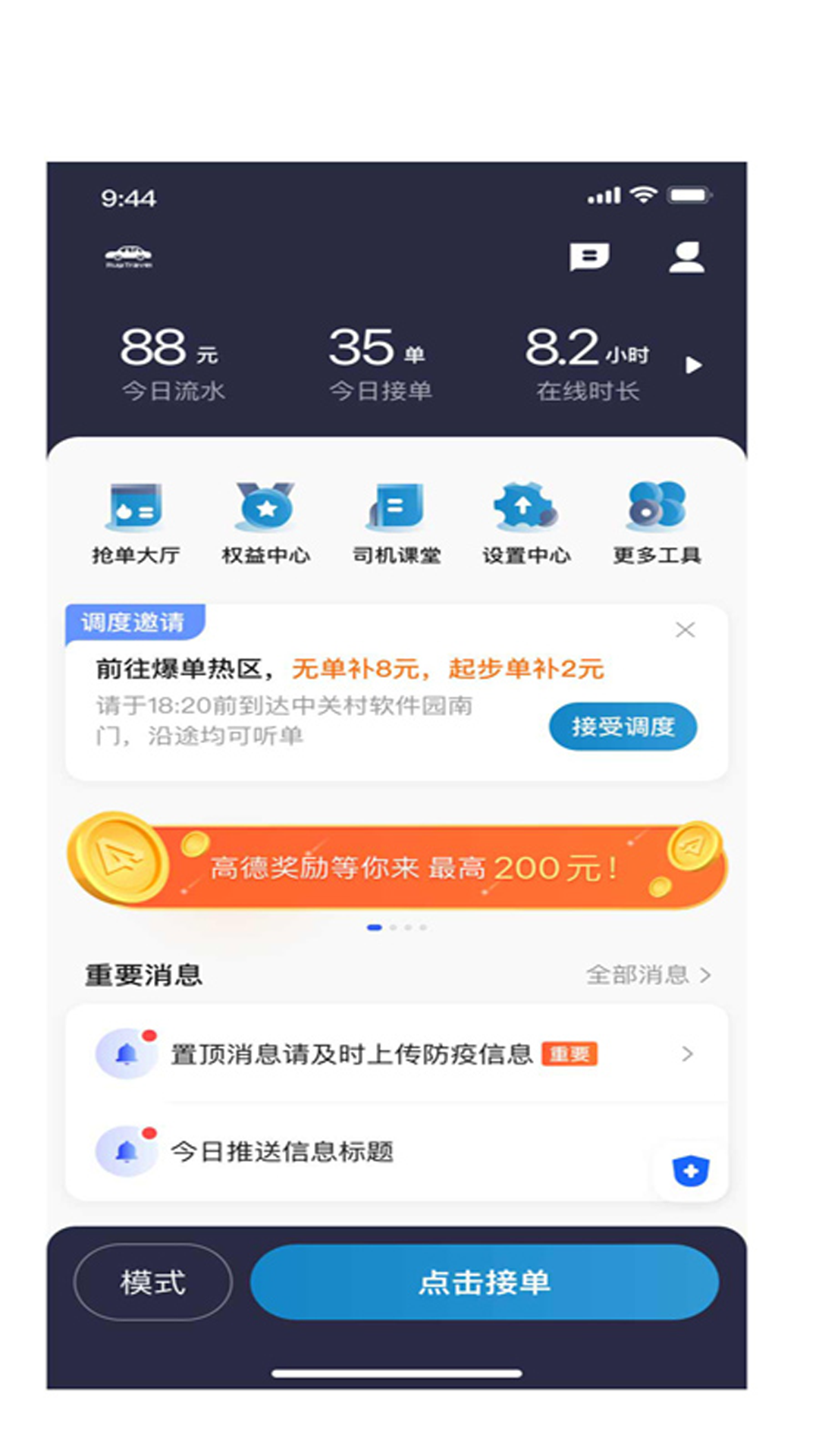
Task: View 全部消息 all messages
Action: pos(648,974)
